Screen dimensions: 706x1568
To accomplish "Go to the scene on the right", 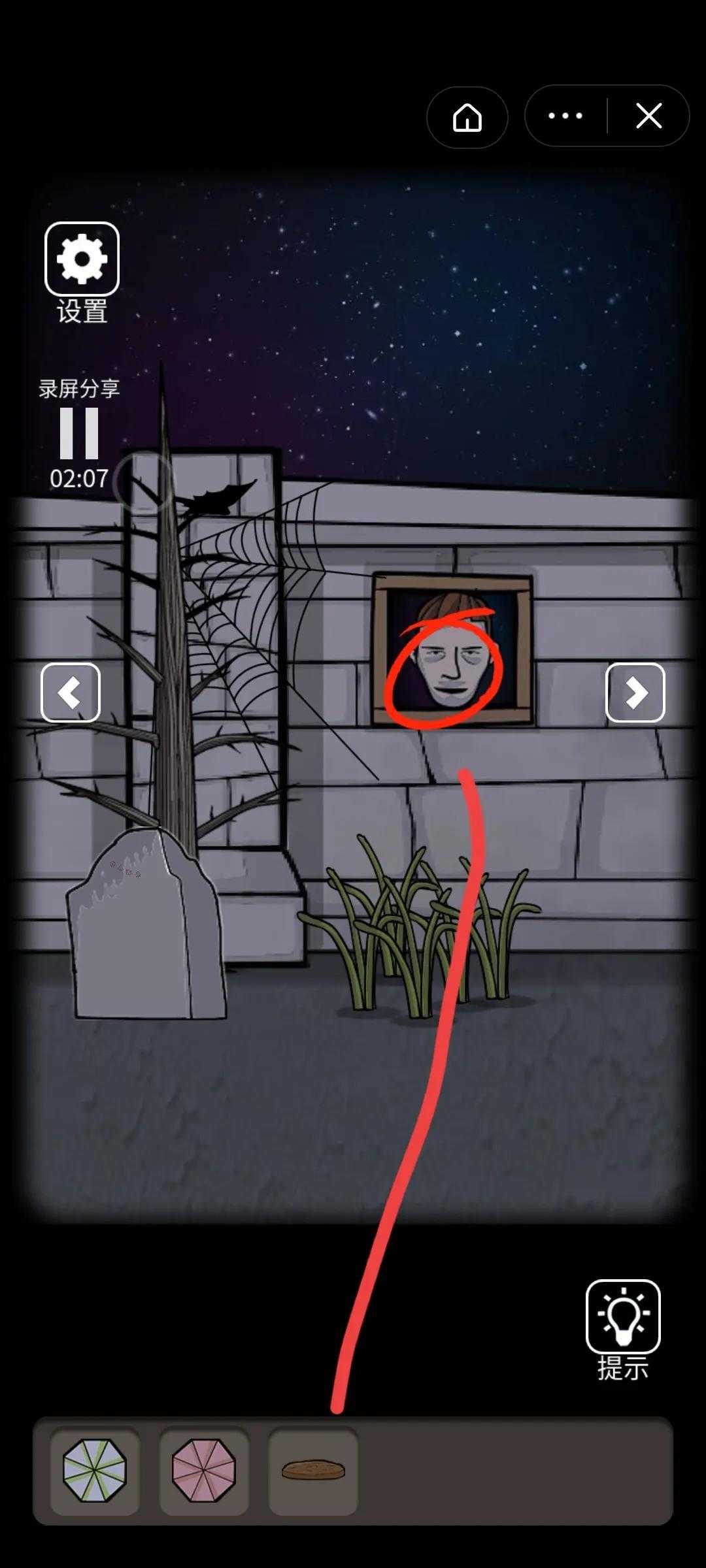I will (635, 693).
